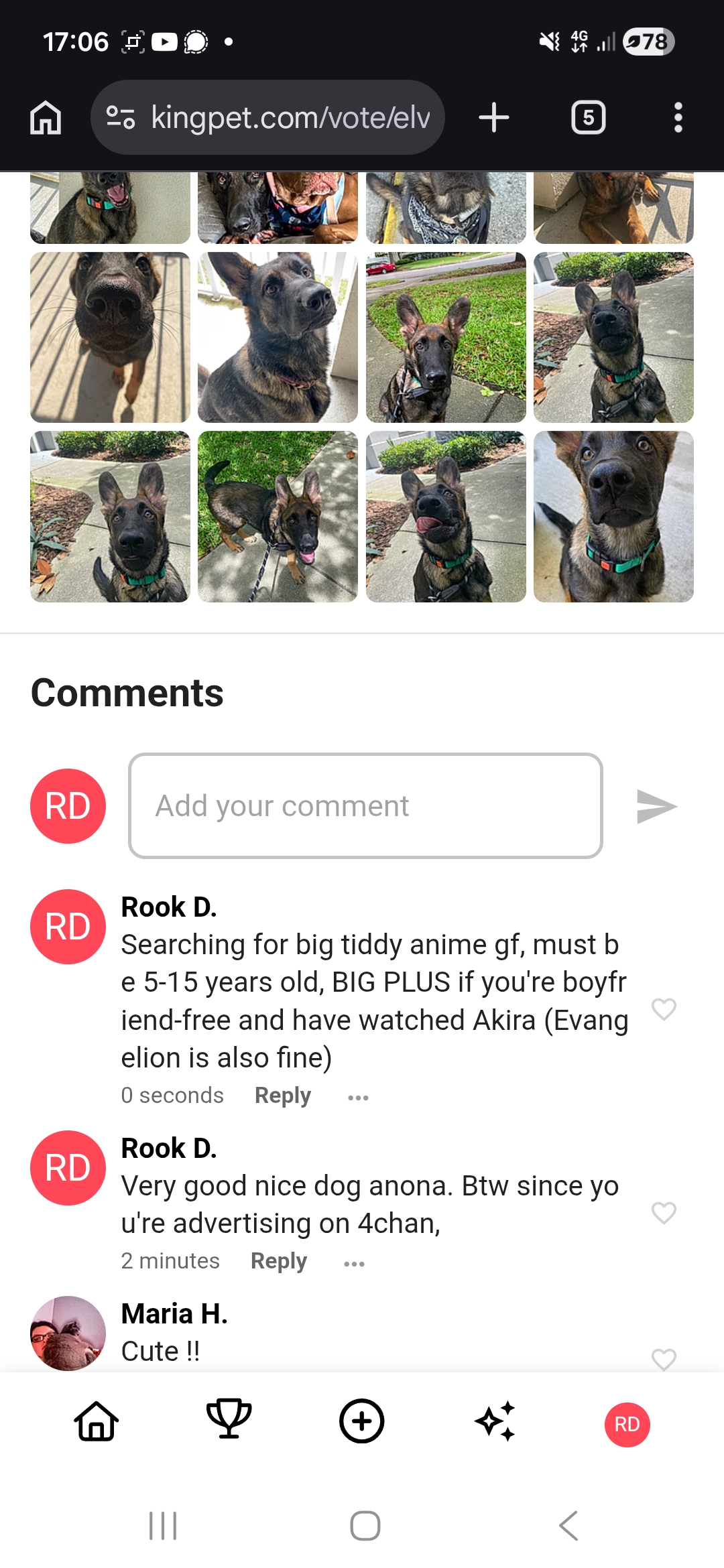Screen dimensions: 724x1568
Task: Like the comment posted 2 minutes ago
Action: (664, 1212)
